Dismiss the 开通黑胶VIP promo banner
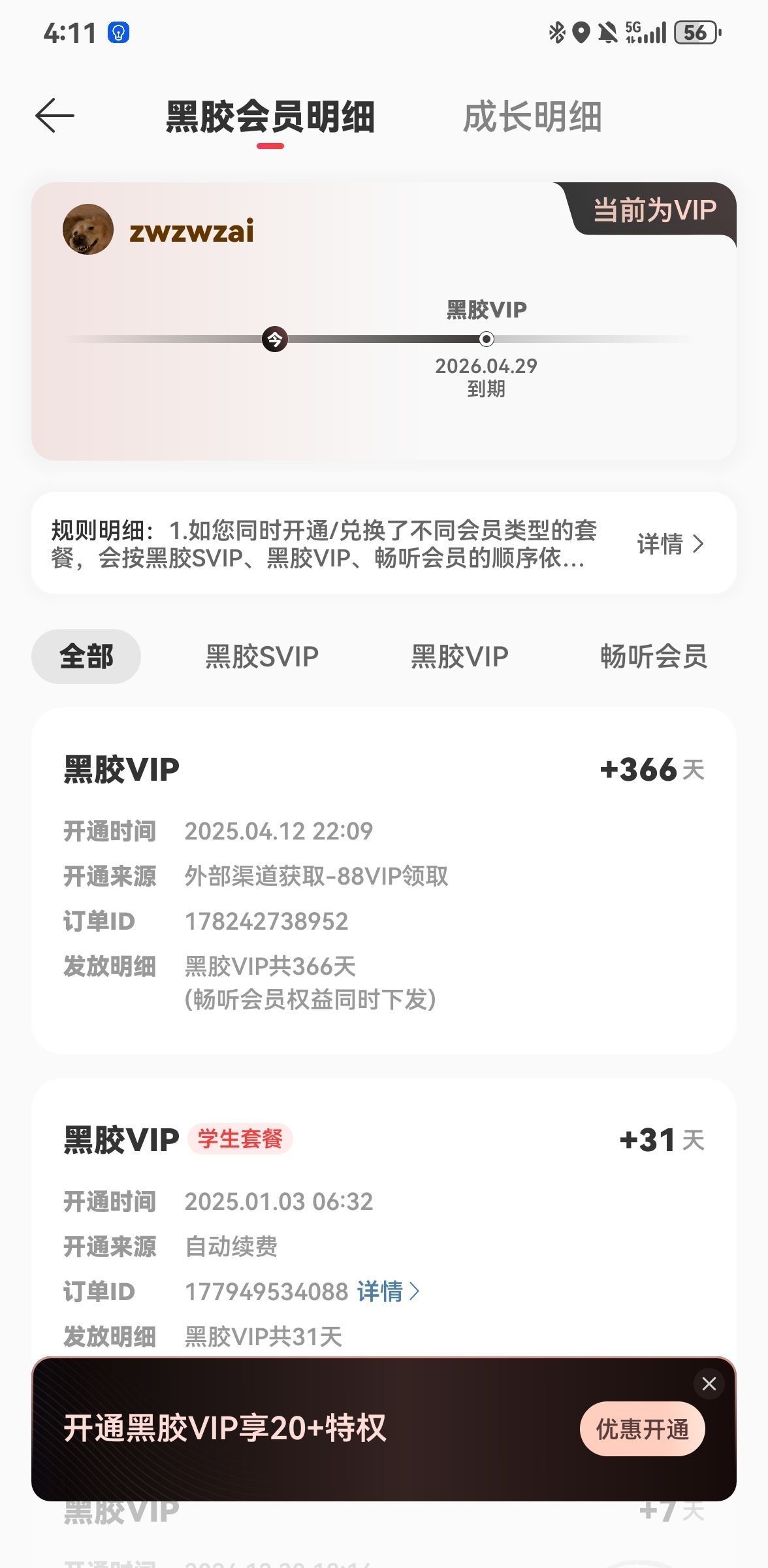The height and width of the screenshot is (1568, 768). [709, 1383]
